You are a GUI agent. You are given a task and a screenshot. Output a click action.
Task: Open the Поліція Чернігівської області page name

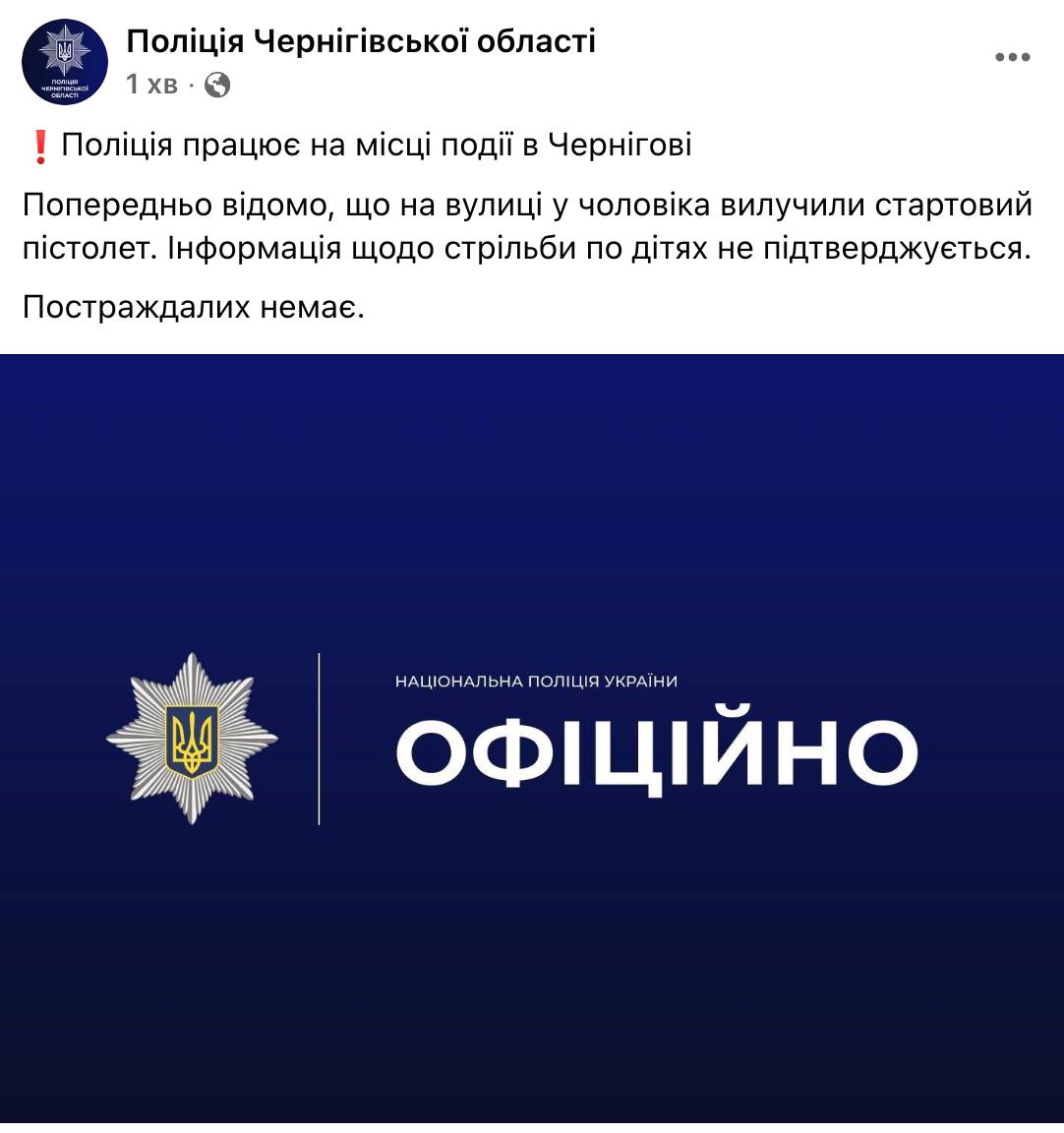[x=361, y=41]
